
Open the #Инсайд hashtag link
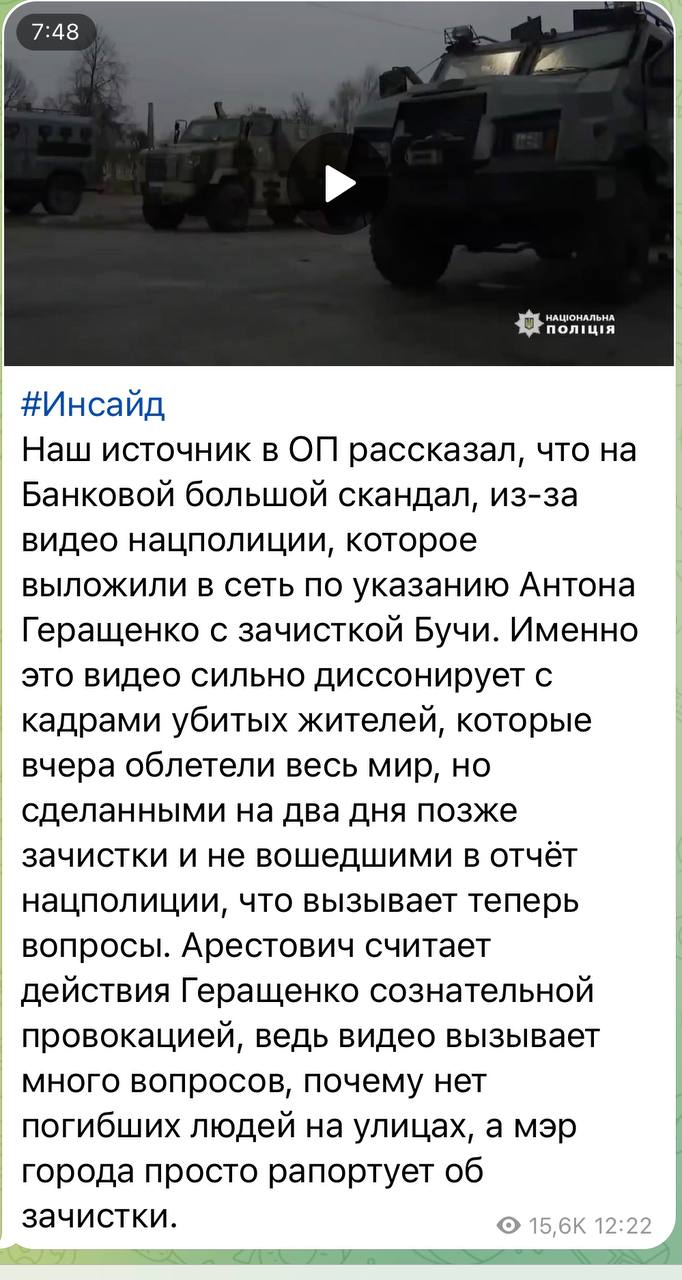point(92,404)
